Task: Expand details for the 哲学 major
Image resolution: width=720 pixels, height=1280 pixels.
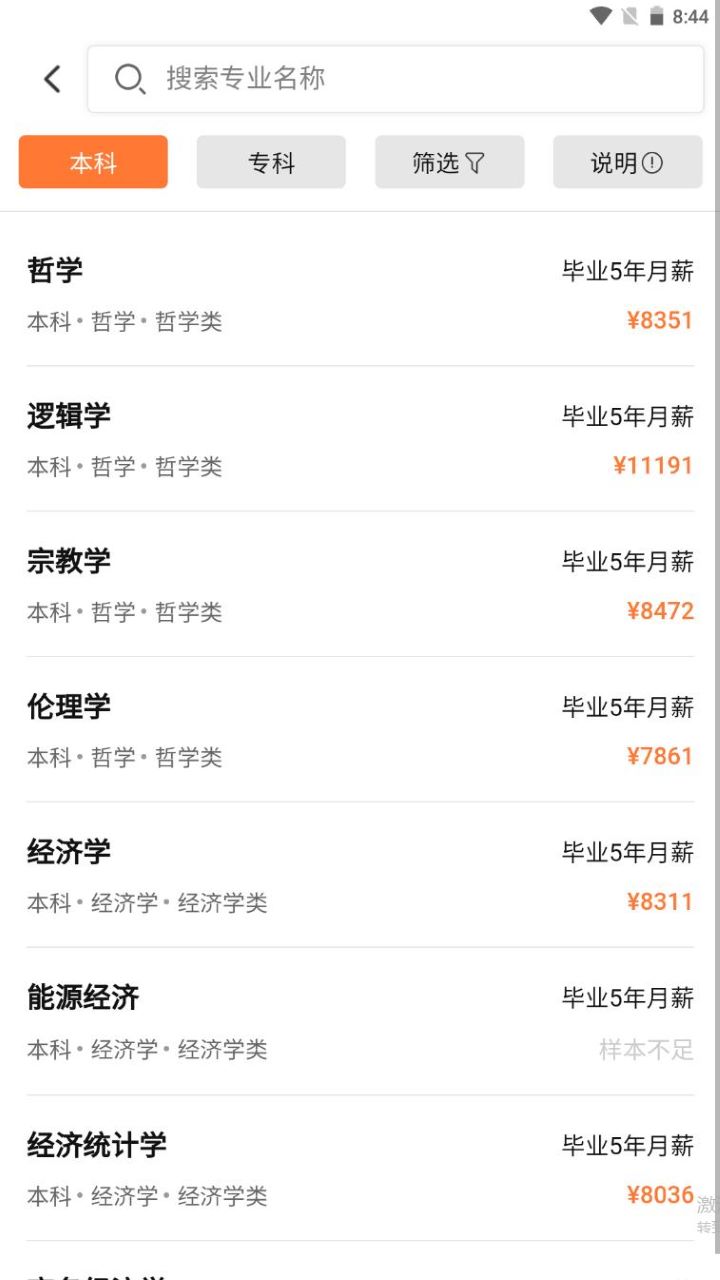Action: pos(360,292)
